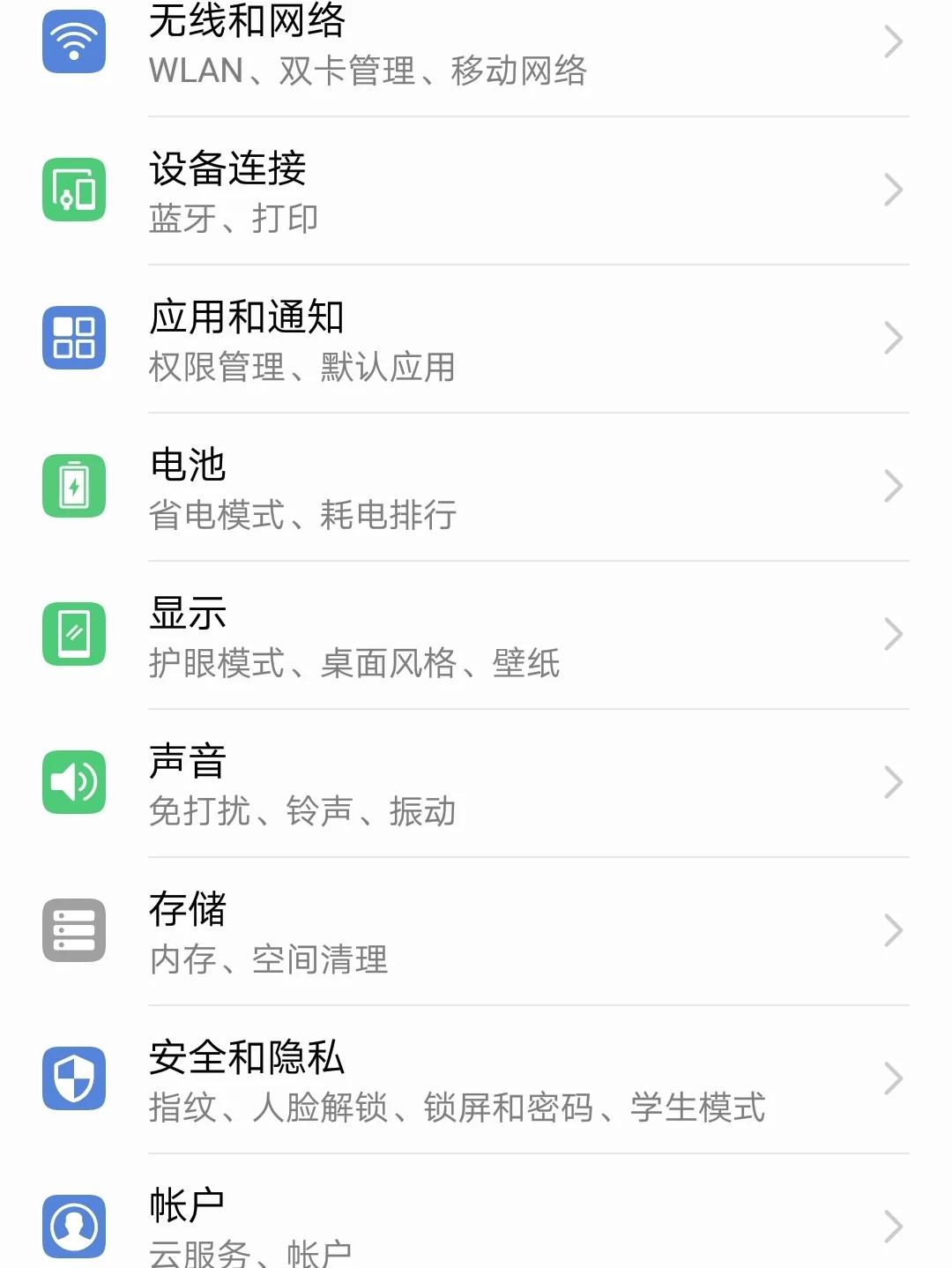Expand 显示 settings with its chevron
Viewport: 952px width, 1268px height.
(x=893, y=634)
